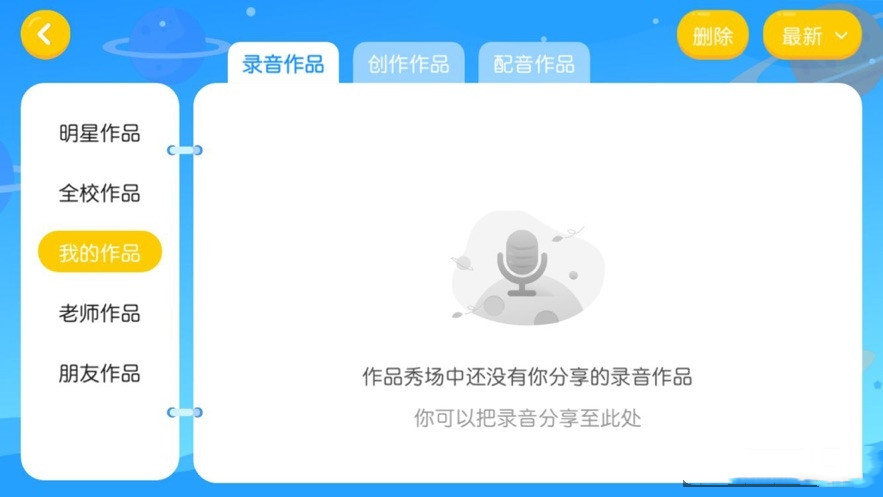The width and height of the screenshot is (883, 497).
Task: Open the 最新 sort dropdown
Action: (811, 36)
